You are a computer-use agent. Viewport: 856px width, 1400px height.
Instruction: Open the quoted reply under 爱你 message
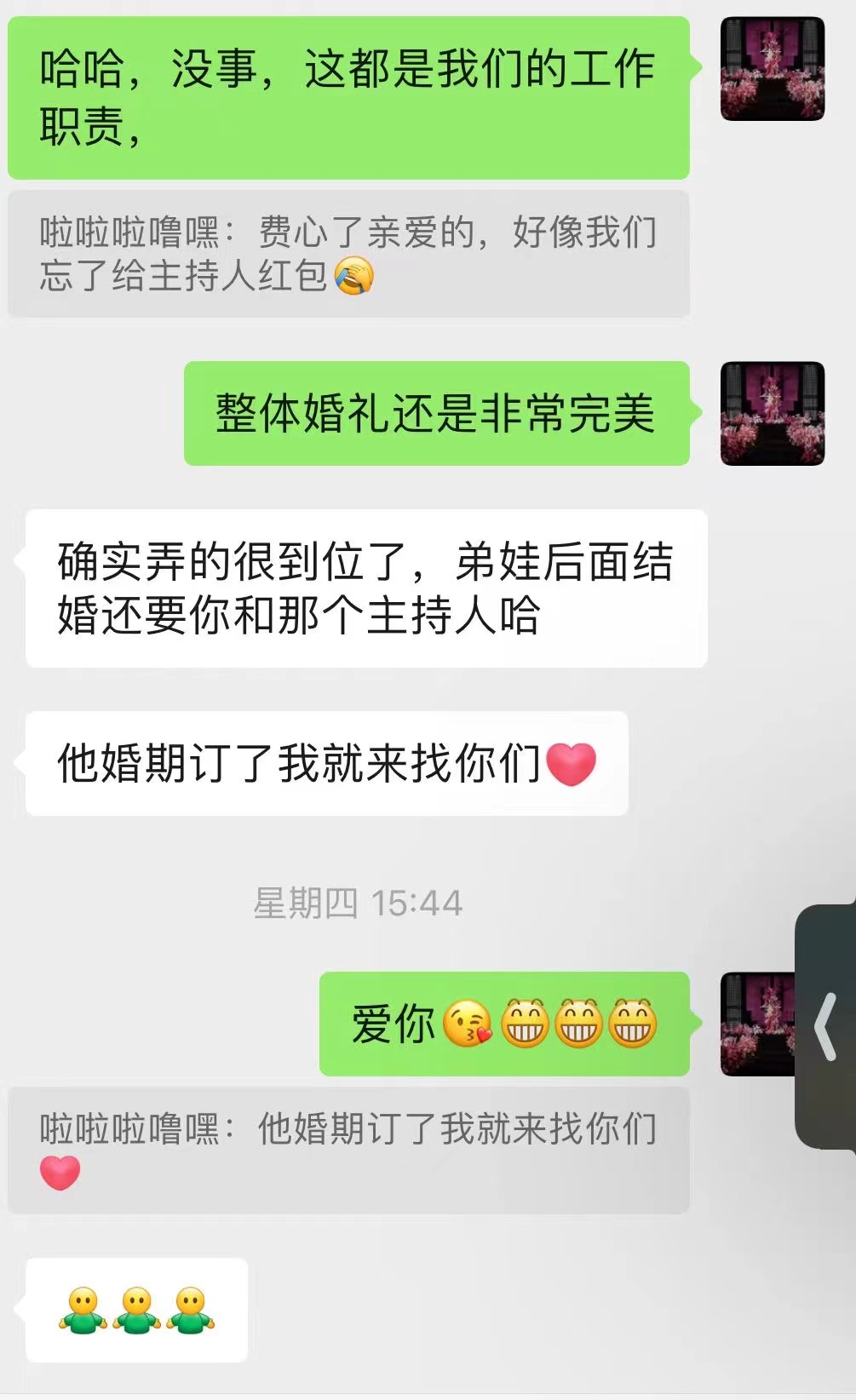point(348,1150)
